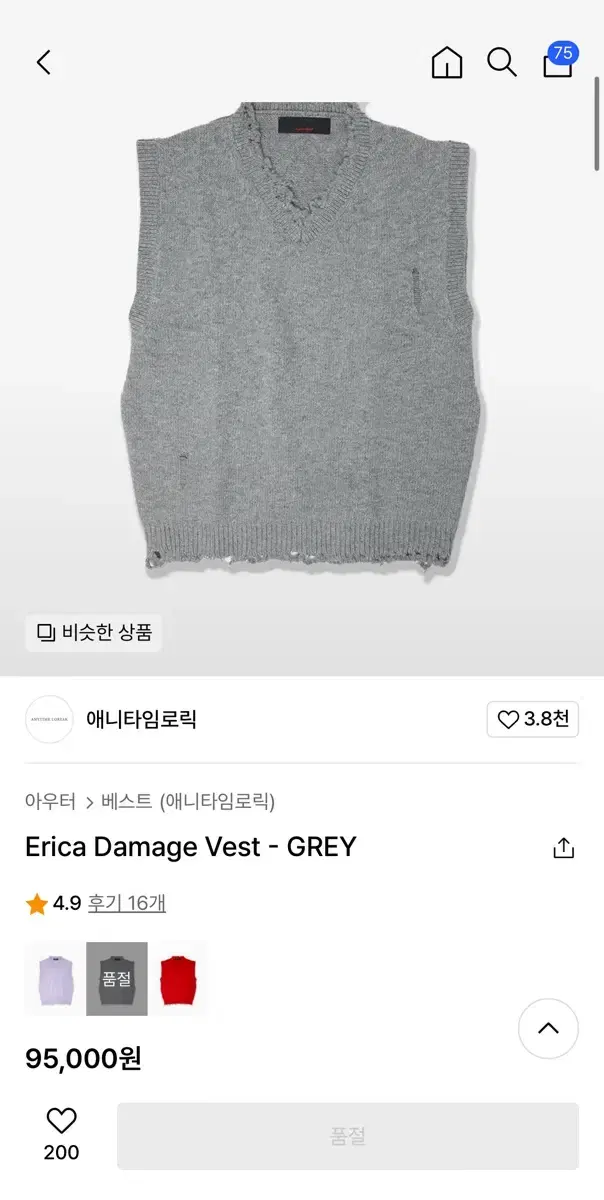Share this product
604x1200 pixels.
point(564,848)
